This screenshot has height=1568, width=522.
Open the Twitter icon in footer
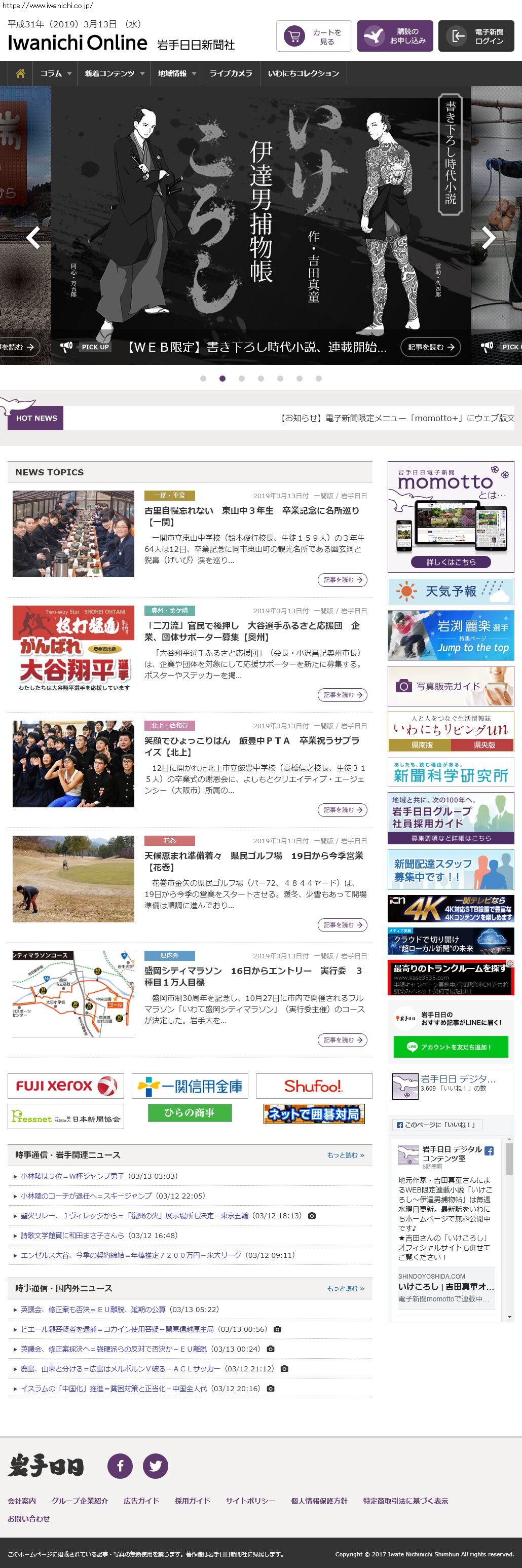tap(155, 1466)
